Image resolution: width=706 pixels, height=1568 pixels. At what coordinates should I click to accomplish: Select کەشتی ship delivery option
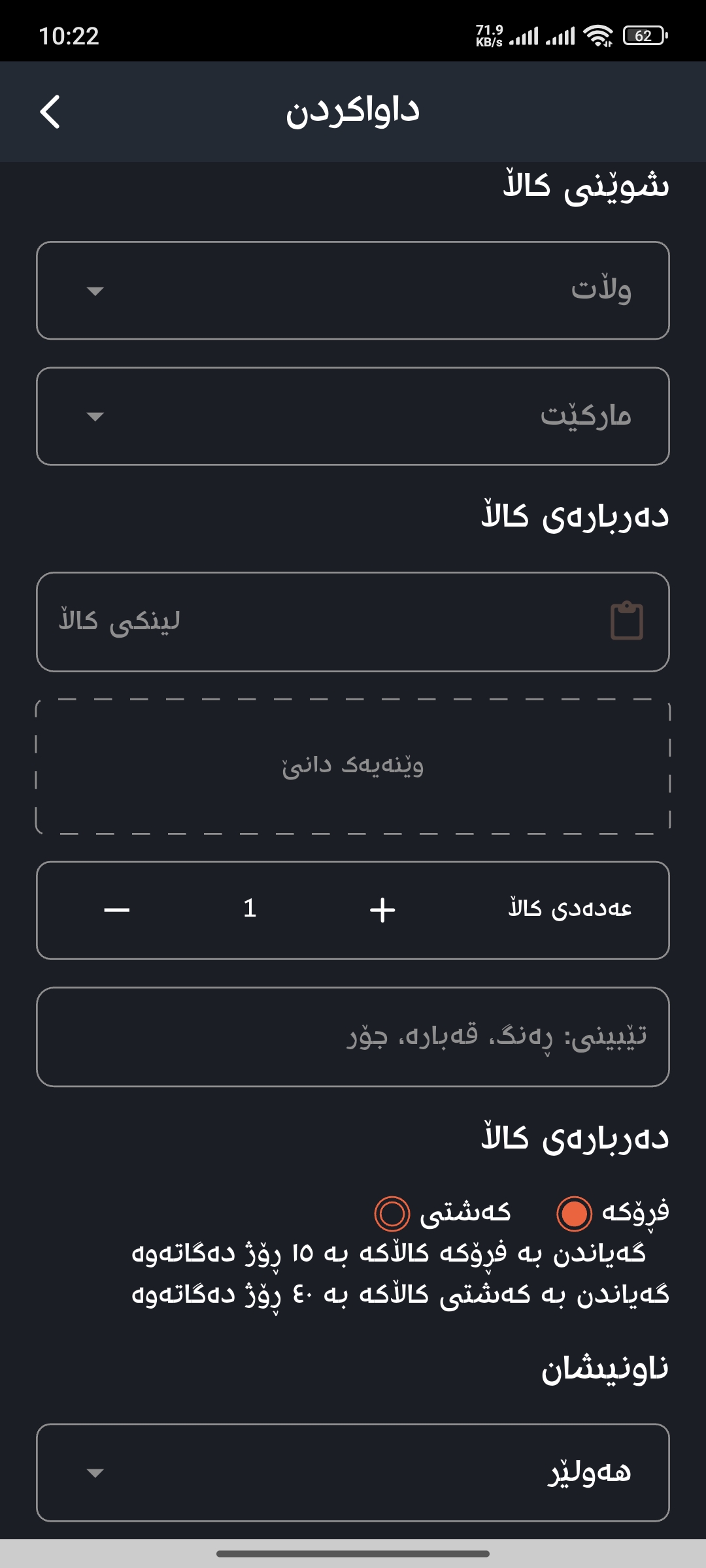(392, 1213)
